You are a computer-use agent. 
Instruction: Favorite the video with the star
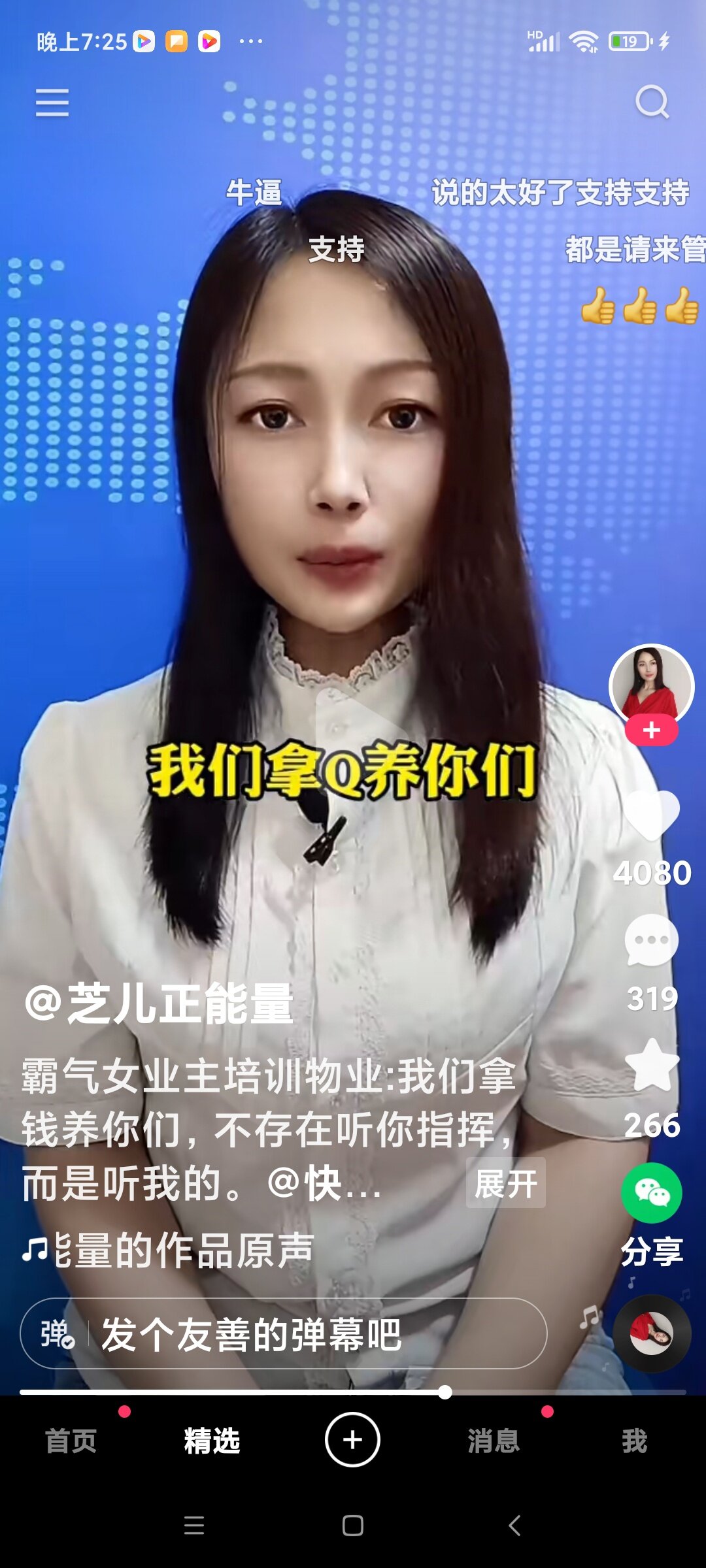[x=652, y=1066]
